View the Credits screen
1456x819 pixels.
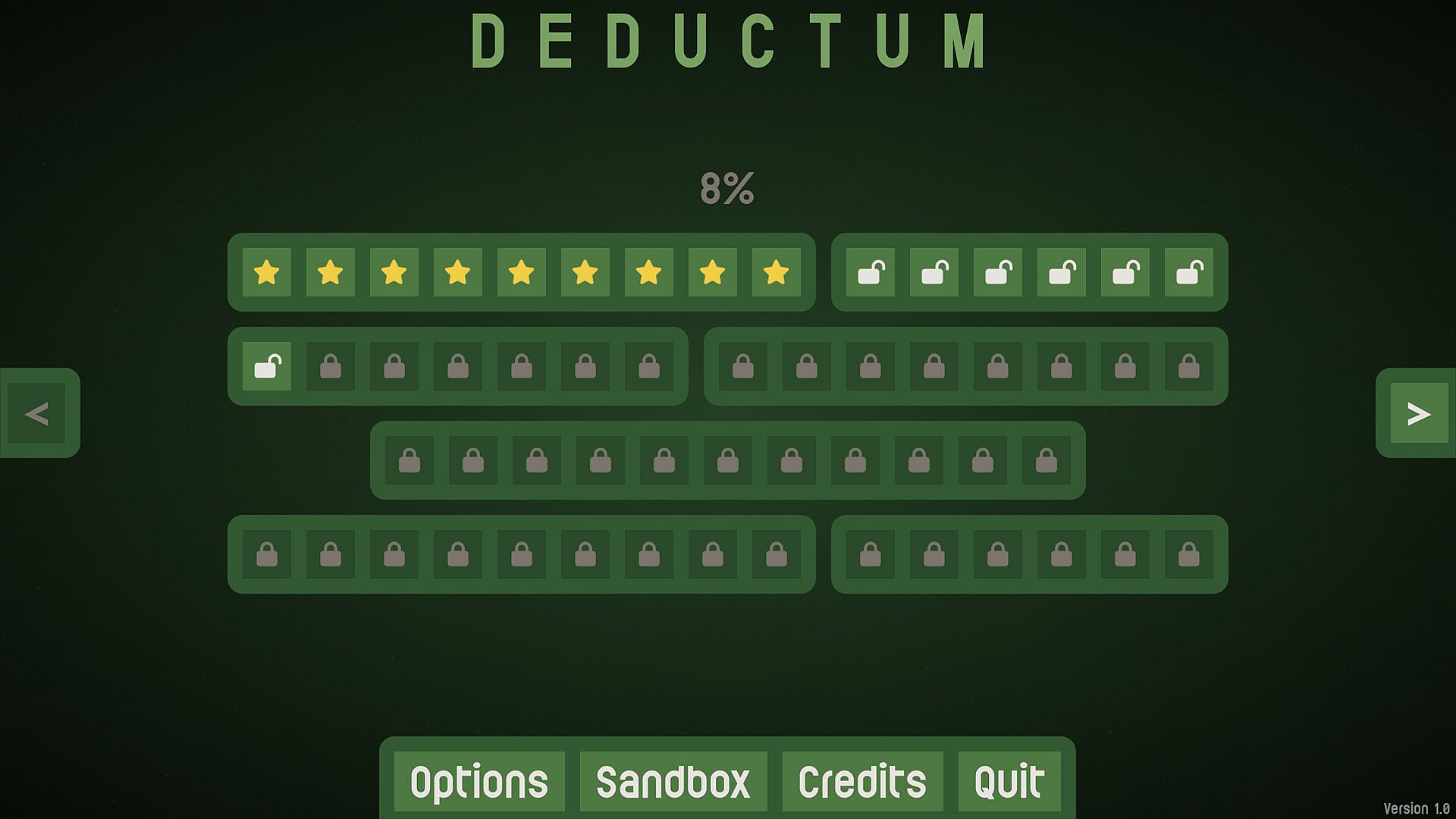point(862,782)
